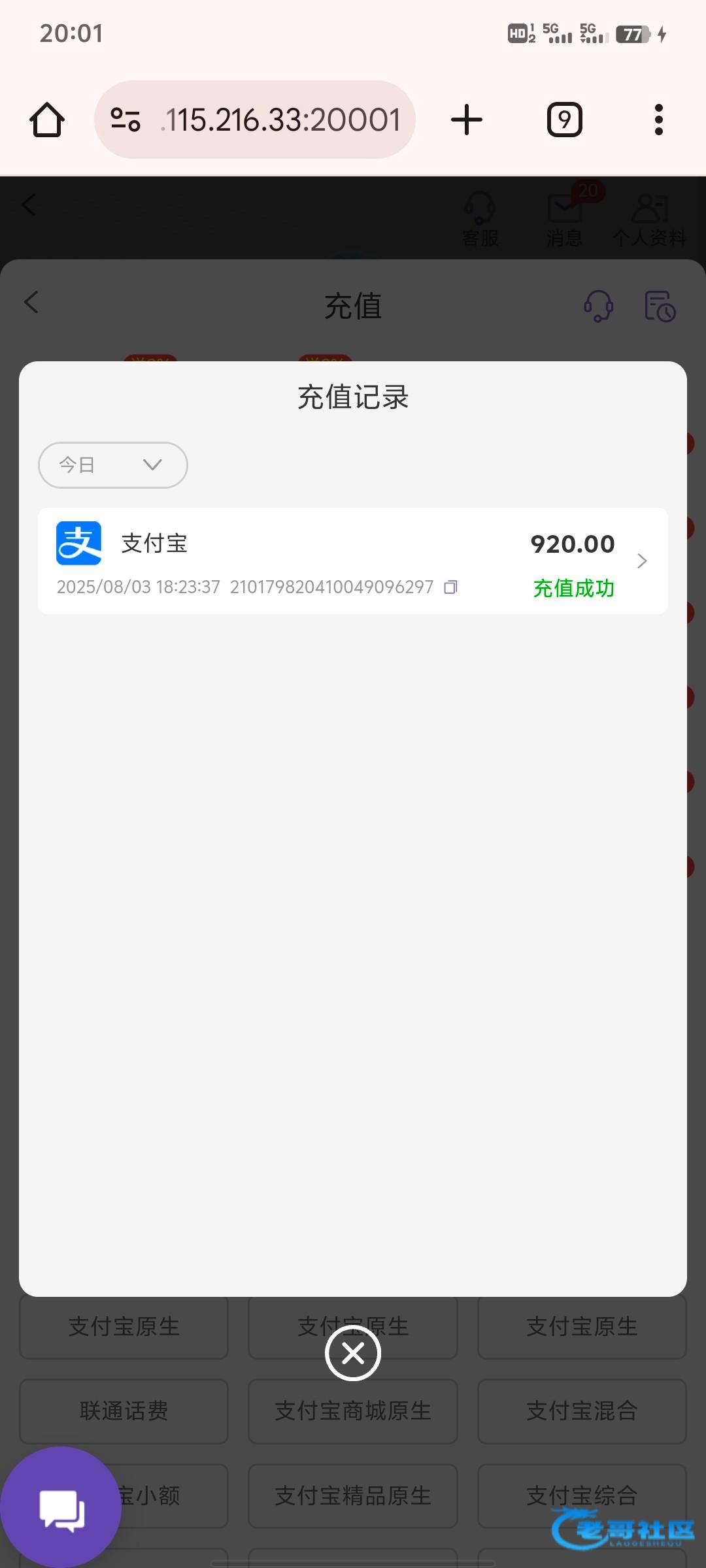Open the 今日 date filter dropdown

point(113,465)
